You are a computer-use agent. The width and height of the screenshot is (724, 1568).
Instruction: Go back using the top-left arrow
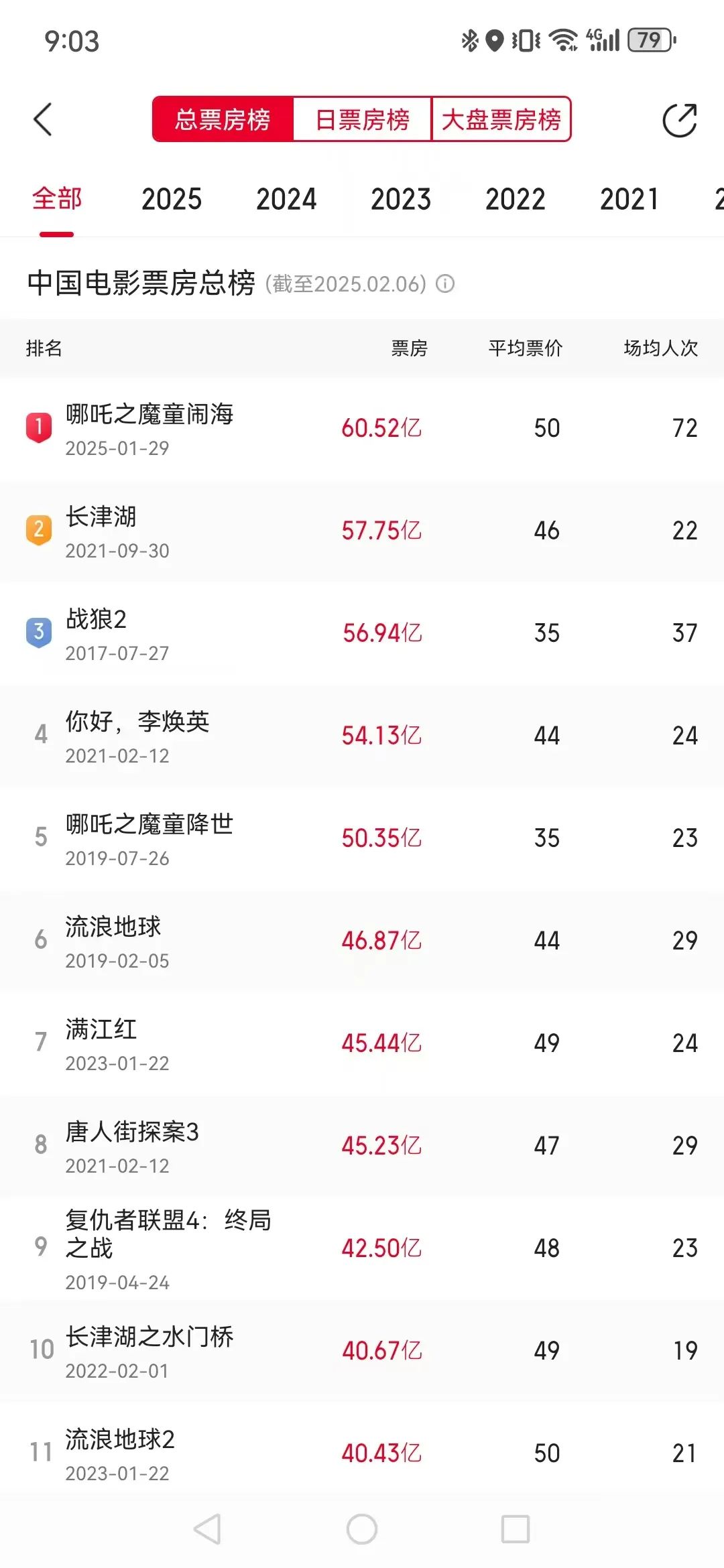[43, 119]
